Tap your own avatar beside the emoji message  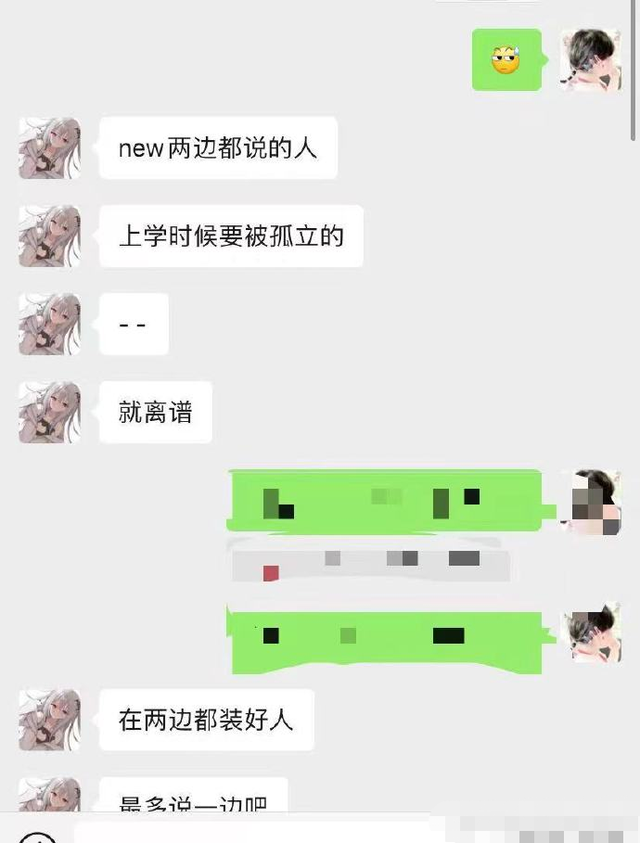(590, 60)
